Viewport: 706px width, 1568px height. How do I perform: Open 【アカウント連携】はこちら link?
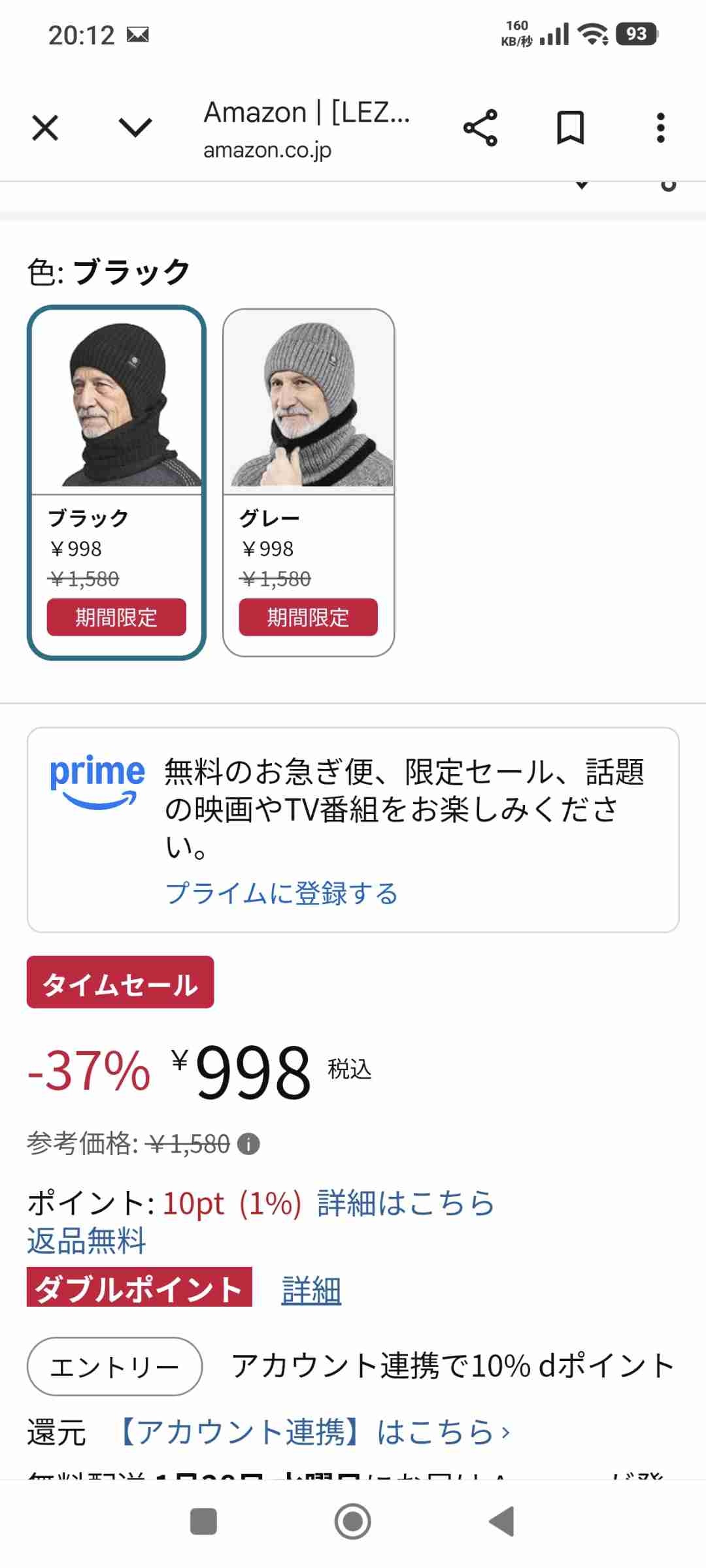(x=314, y=1432)
